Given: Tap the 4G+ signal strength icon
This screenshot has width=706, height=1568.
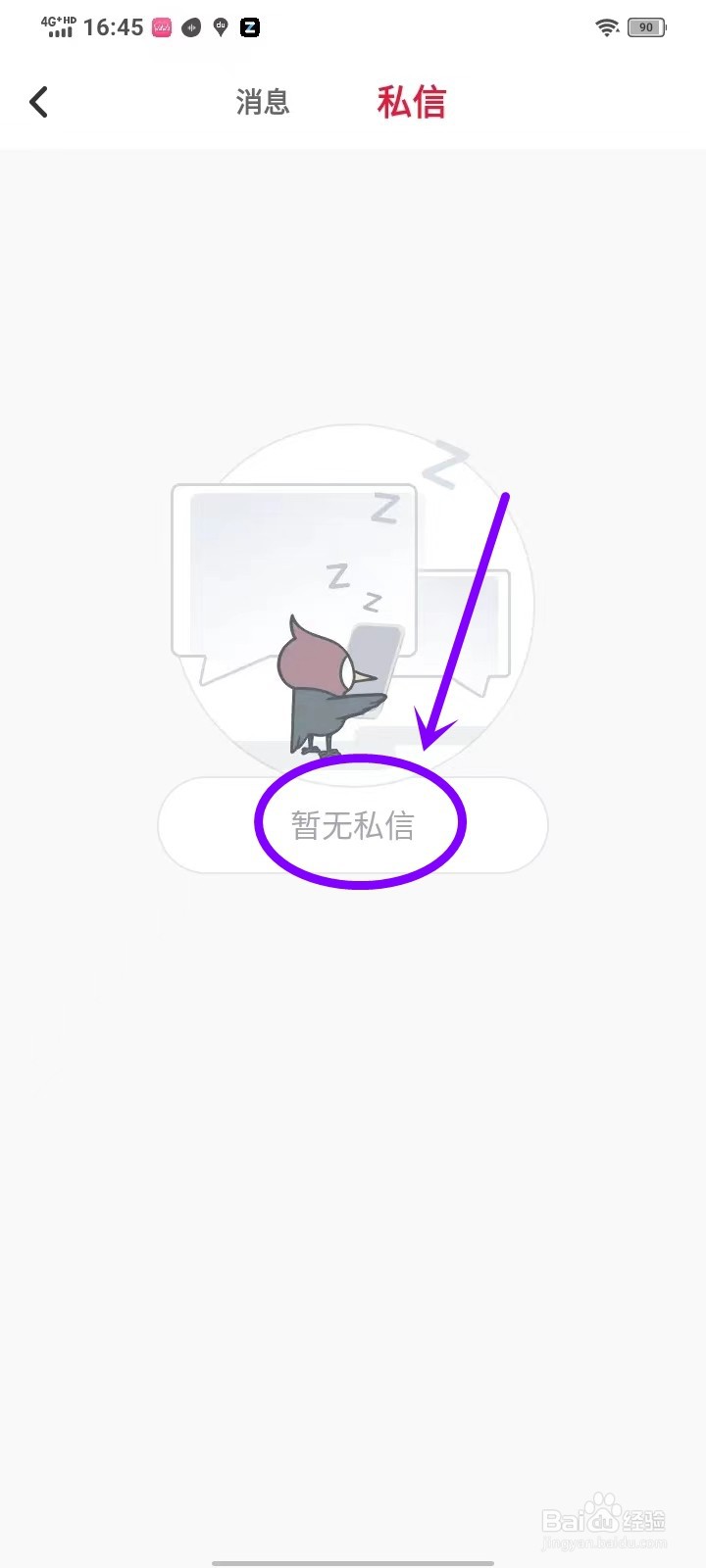Looking at the screenshot, I should click(x=59, y=26).
